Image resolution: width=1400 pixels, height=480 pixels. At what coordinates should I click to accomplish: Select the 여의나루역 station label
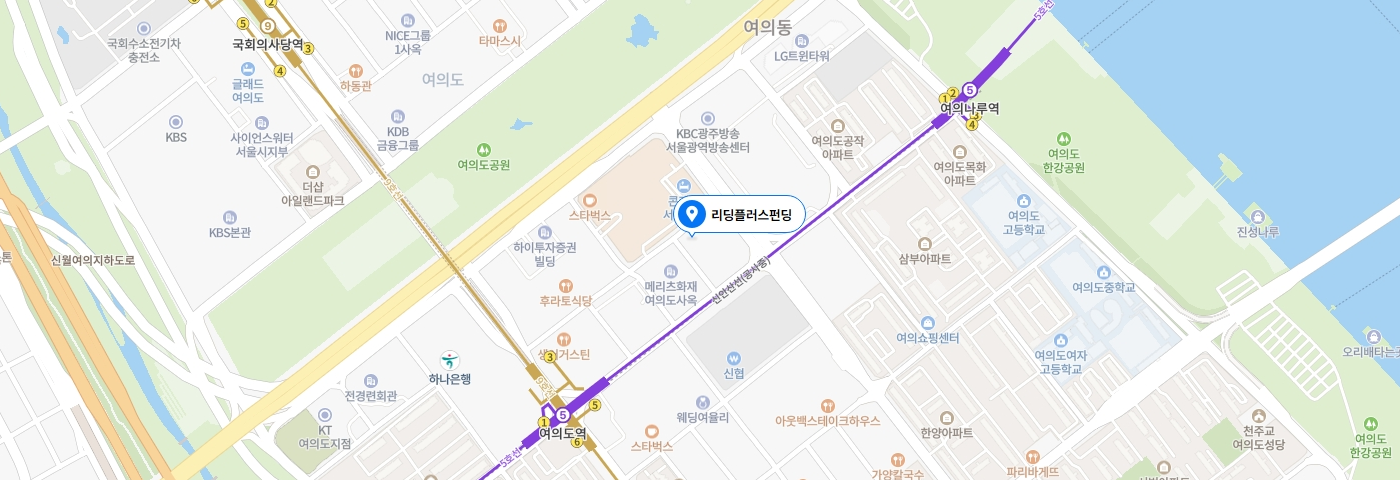point(969,107)
